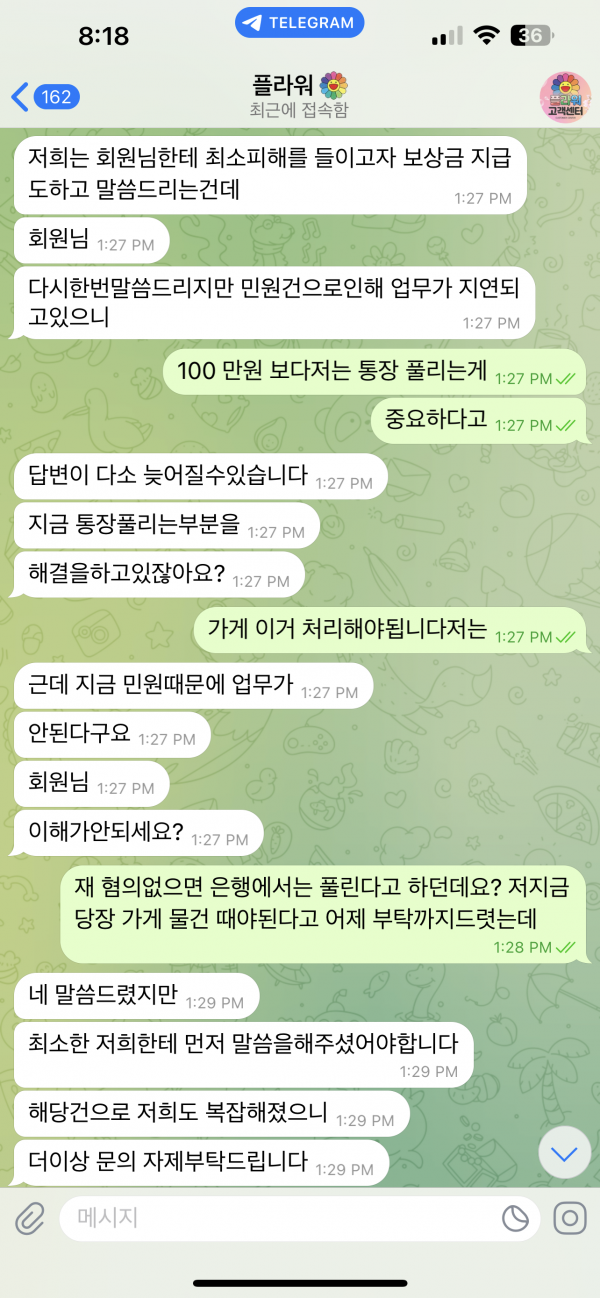The image size is (600, 1298).
Task: Return to app via Telegram status pill
Action: (300, 22)
